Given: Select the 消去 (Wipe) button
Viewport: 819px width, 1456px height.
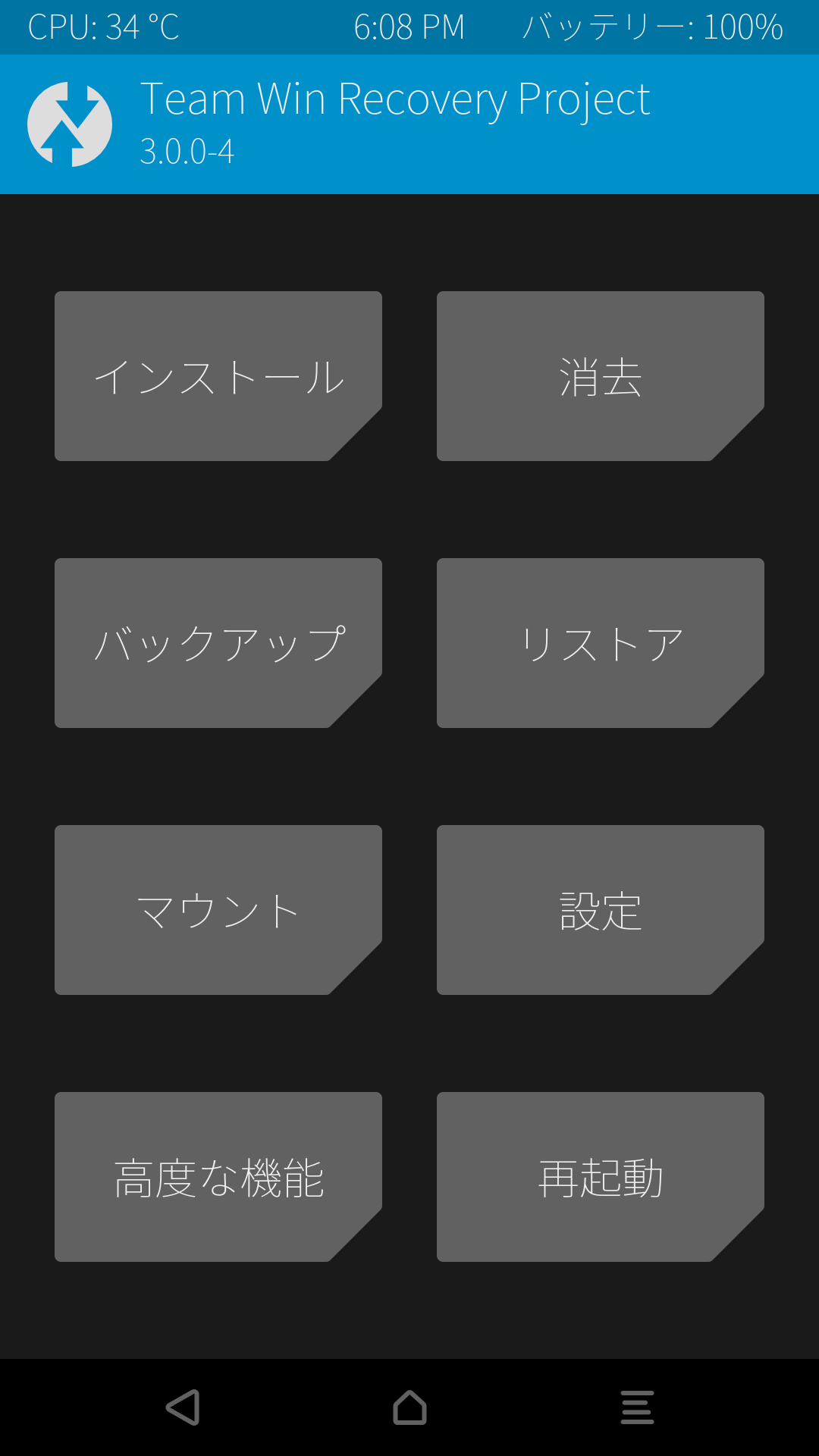Looking at the screenshot, I should click(601, 376).
